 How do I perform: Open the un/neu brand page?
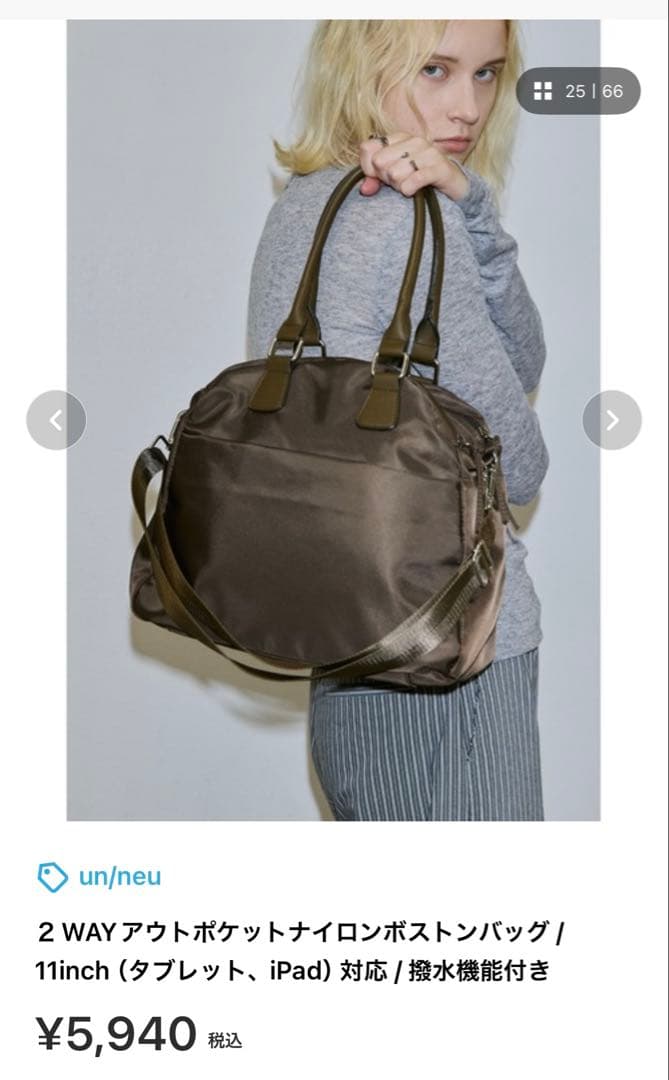pos(99,877)
